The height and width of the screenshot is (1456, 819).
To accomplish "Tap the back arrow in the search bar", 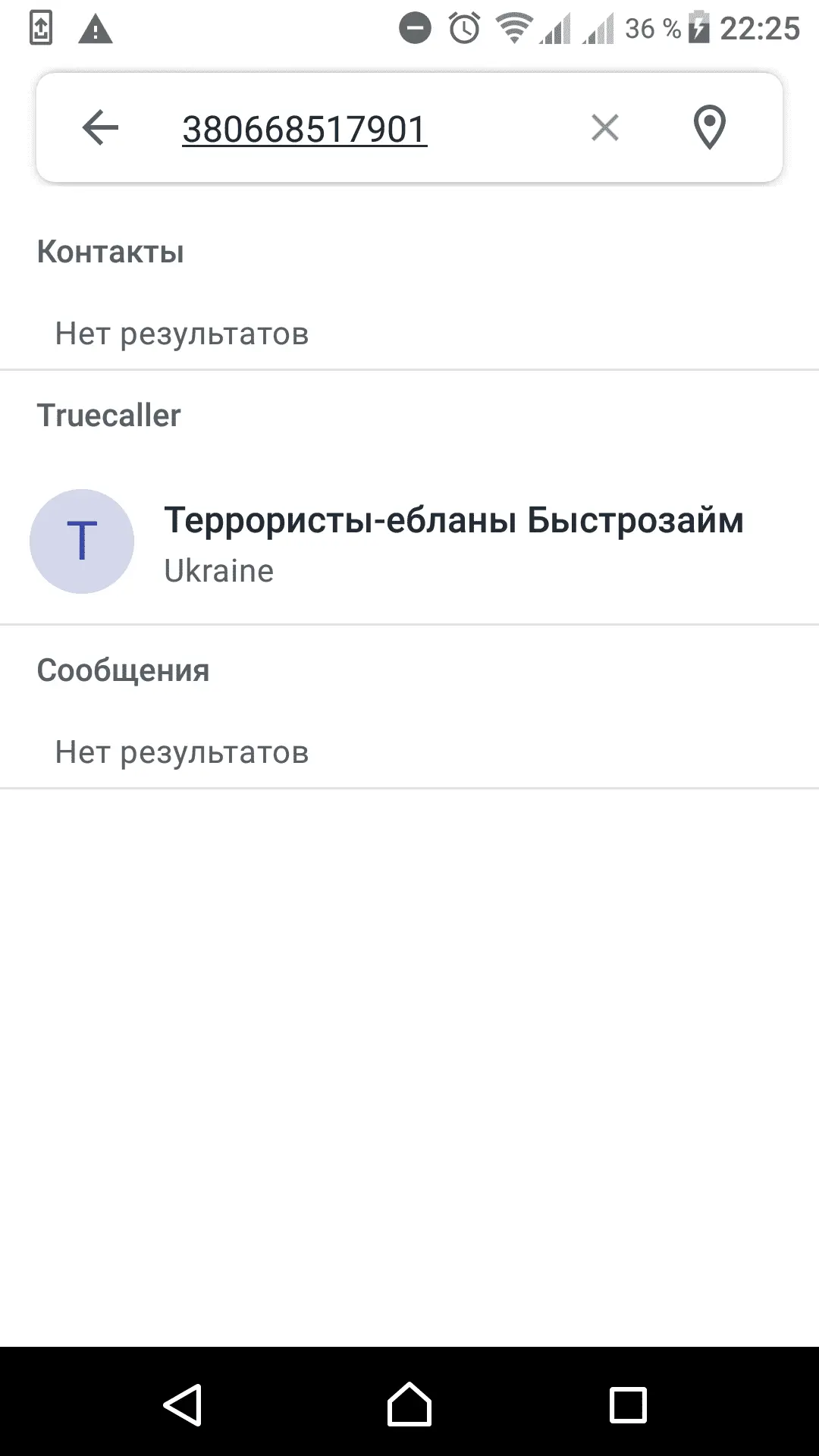I will coord(100,127).
